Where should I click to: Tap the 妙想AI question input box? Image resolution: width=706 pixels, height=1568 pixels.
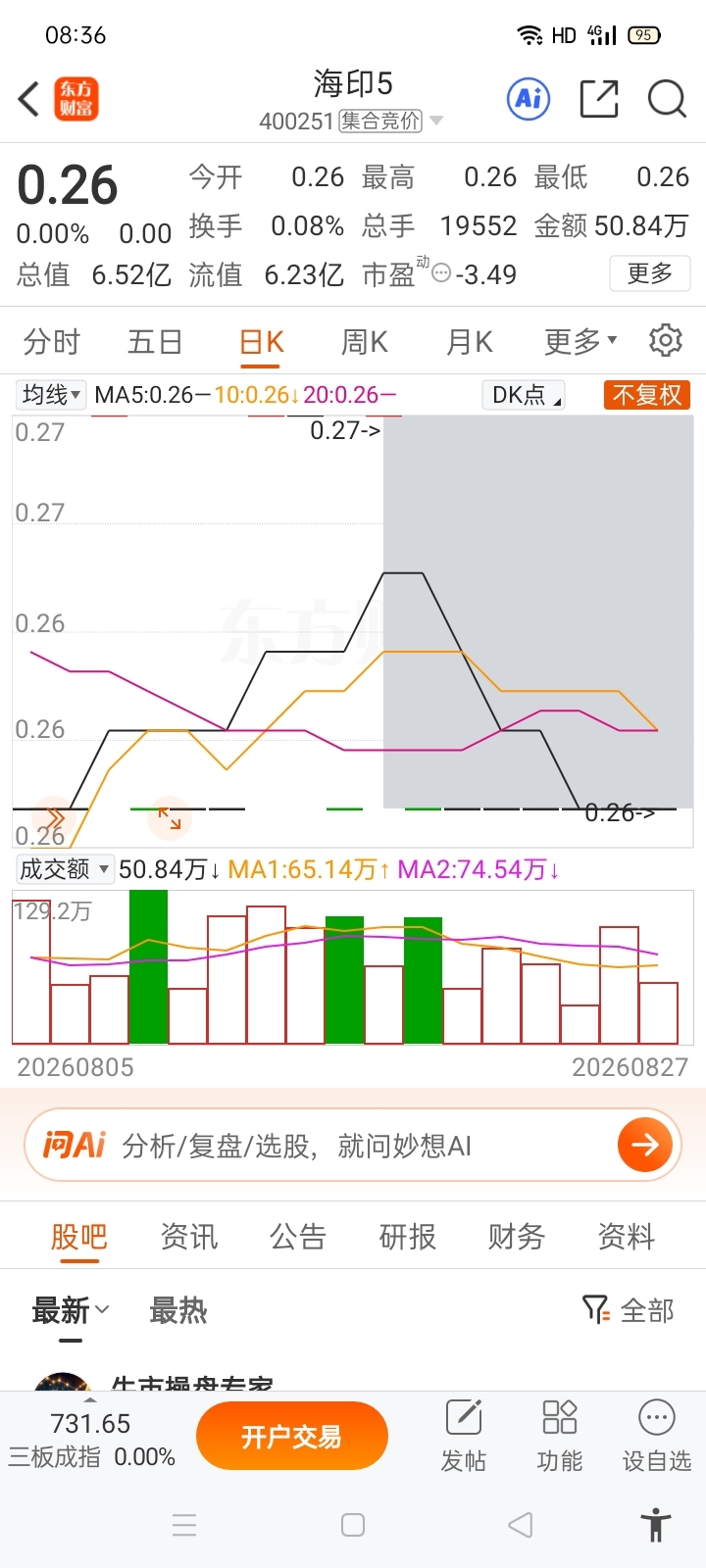(x=353, y=1145)
